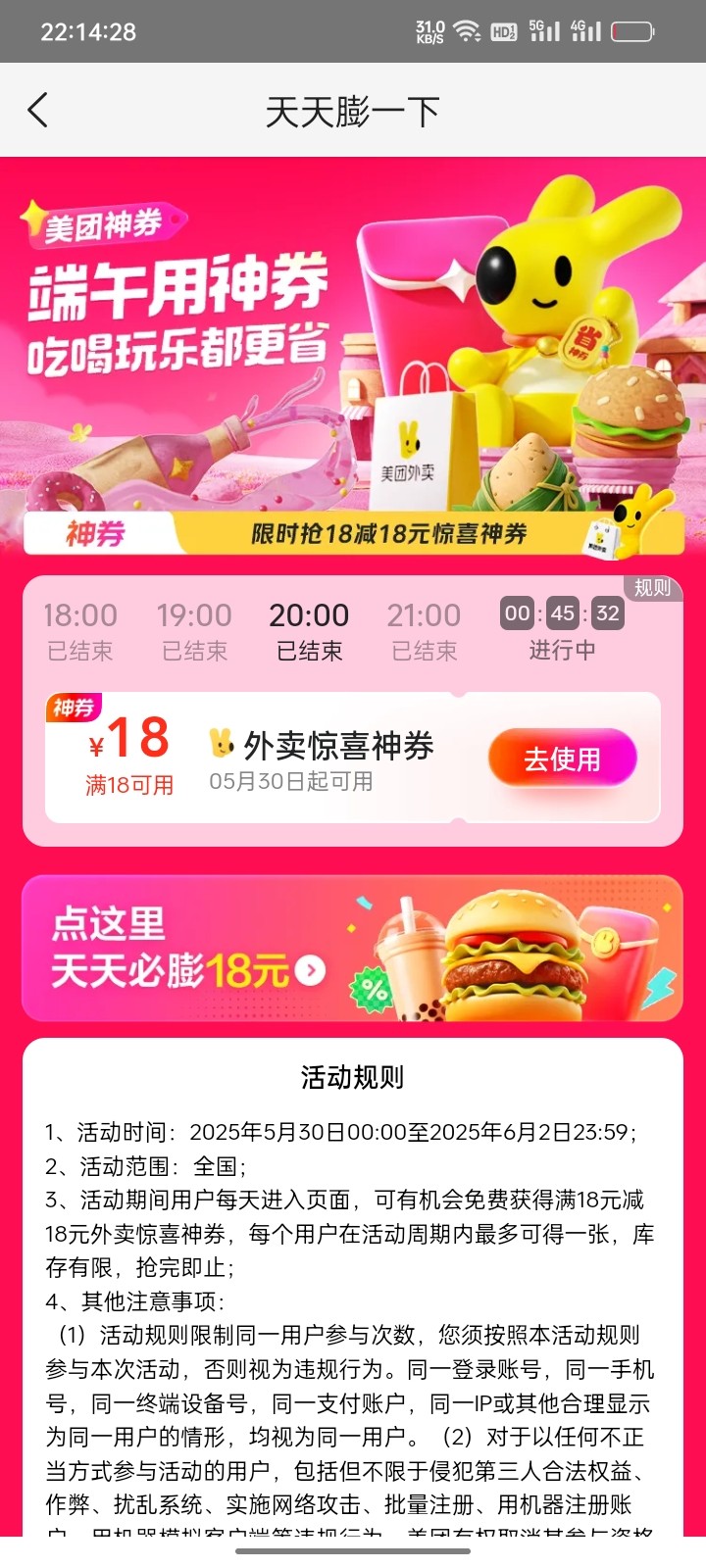This screenshot has width=706, height=1568.
Task: Switch to the 进行中 countdown slot
Action: pos(562,630)
